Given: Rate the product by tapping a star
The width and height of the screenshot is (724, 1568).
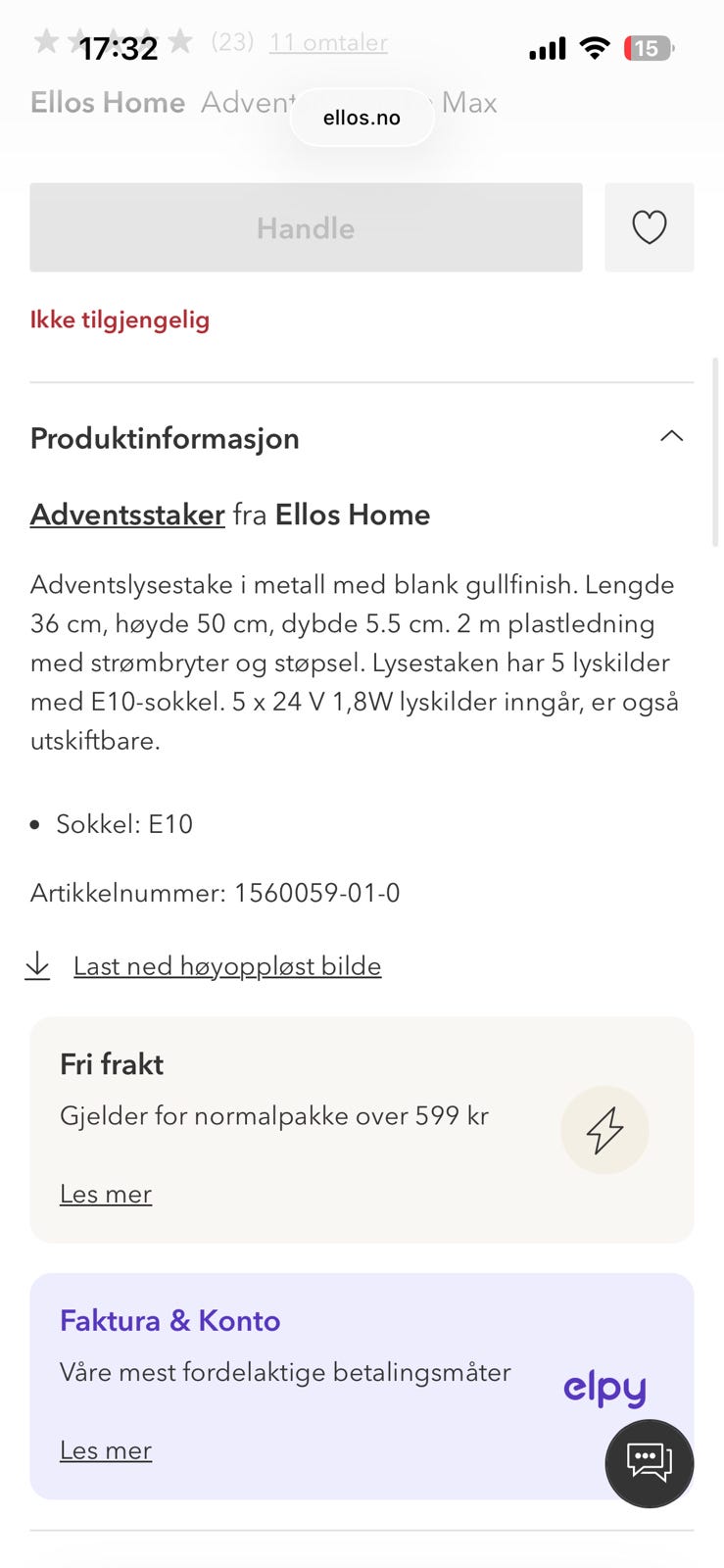Looking at the screenshot, I should pos(114,42).
